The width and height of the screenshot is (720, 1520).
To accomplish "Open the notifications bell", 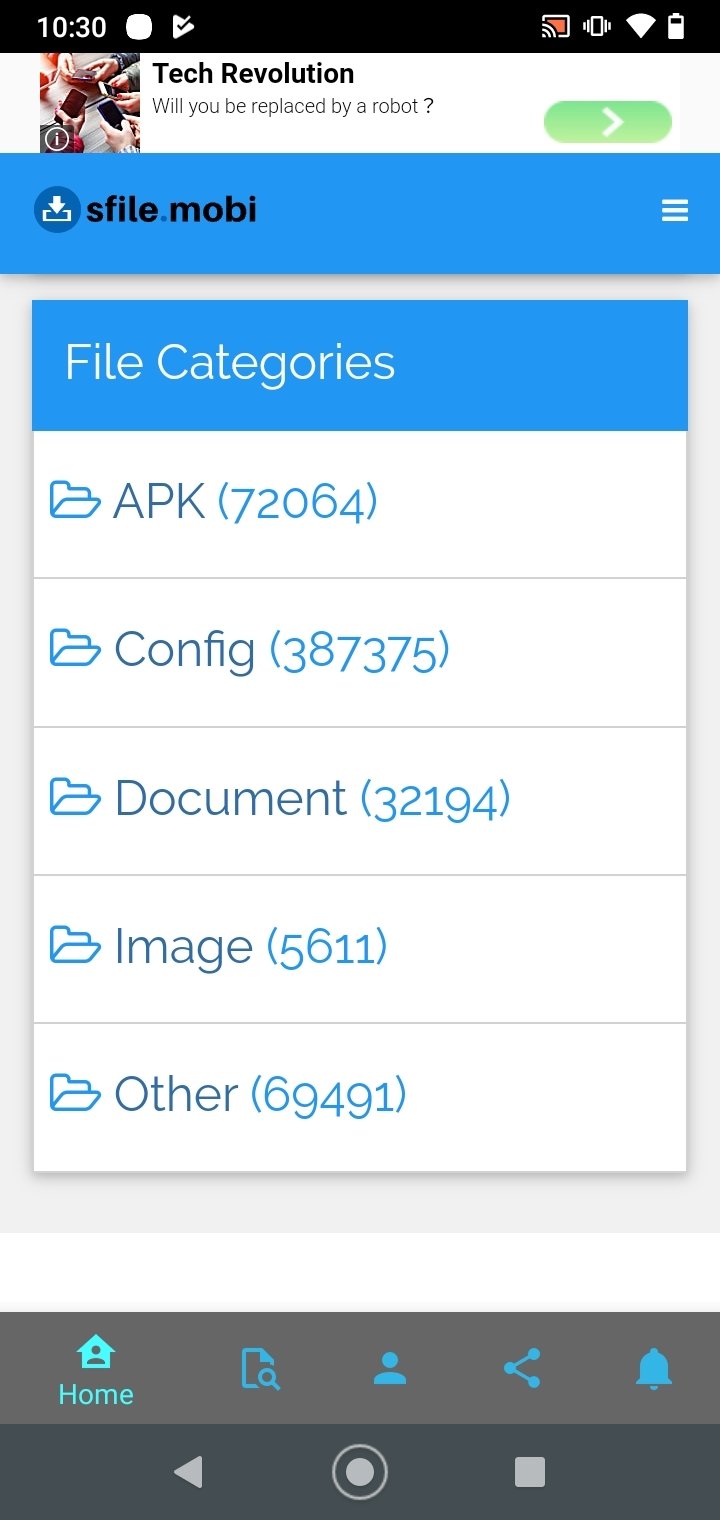I will point(654,1368).
